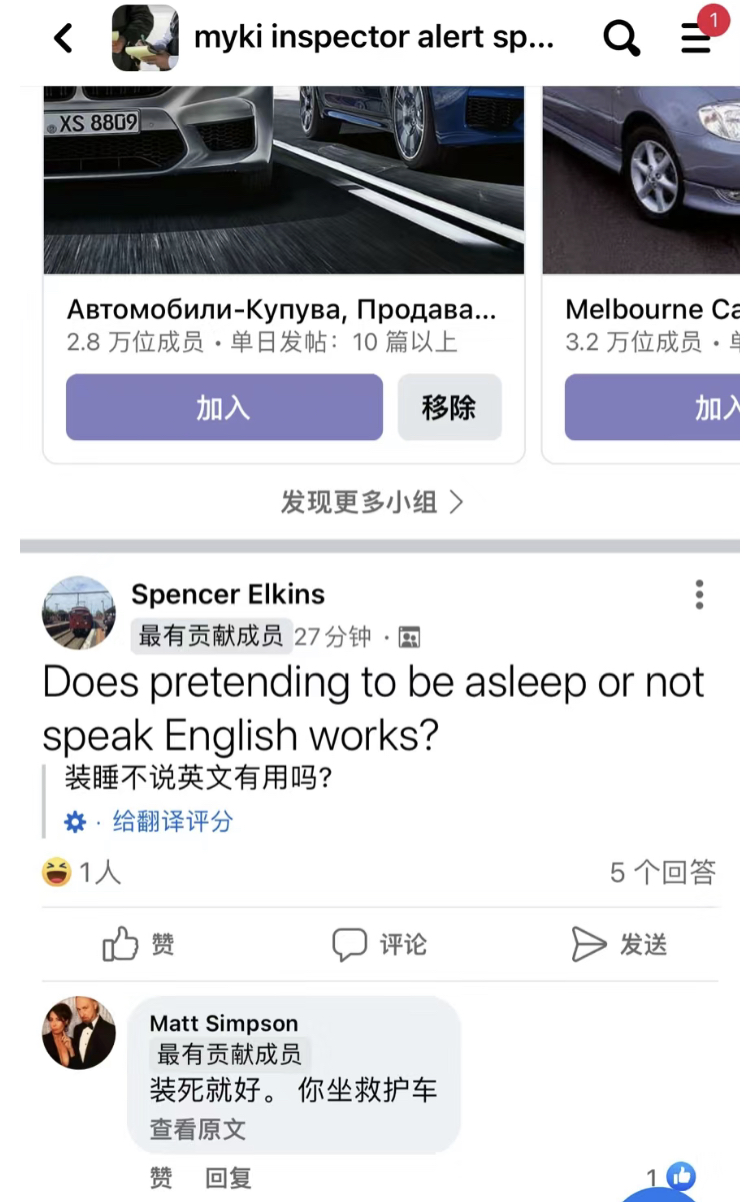Open options for Spencer Elkins' post
This screenshot has height=1202, width=748.
pos(699,595)
